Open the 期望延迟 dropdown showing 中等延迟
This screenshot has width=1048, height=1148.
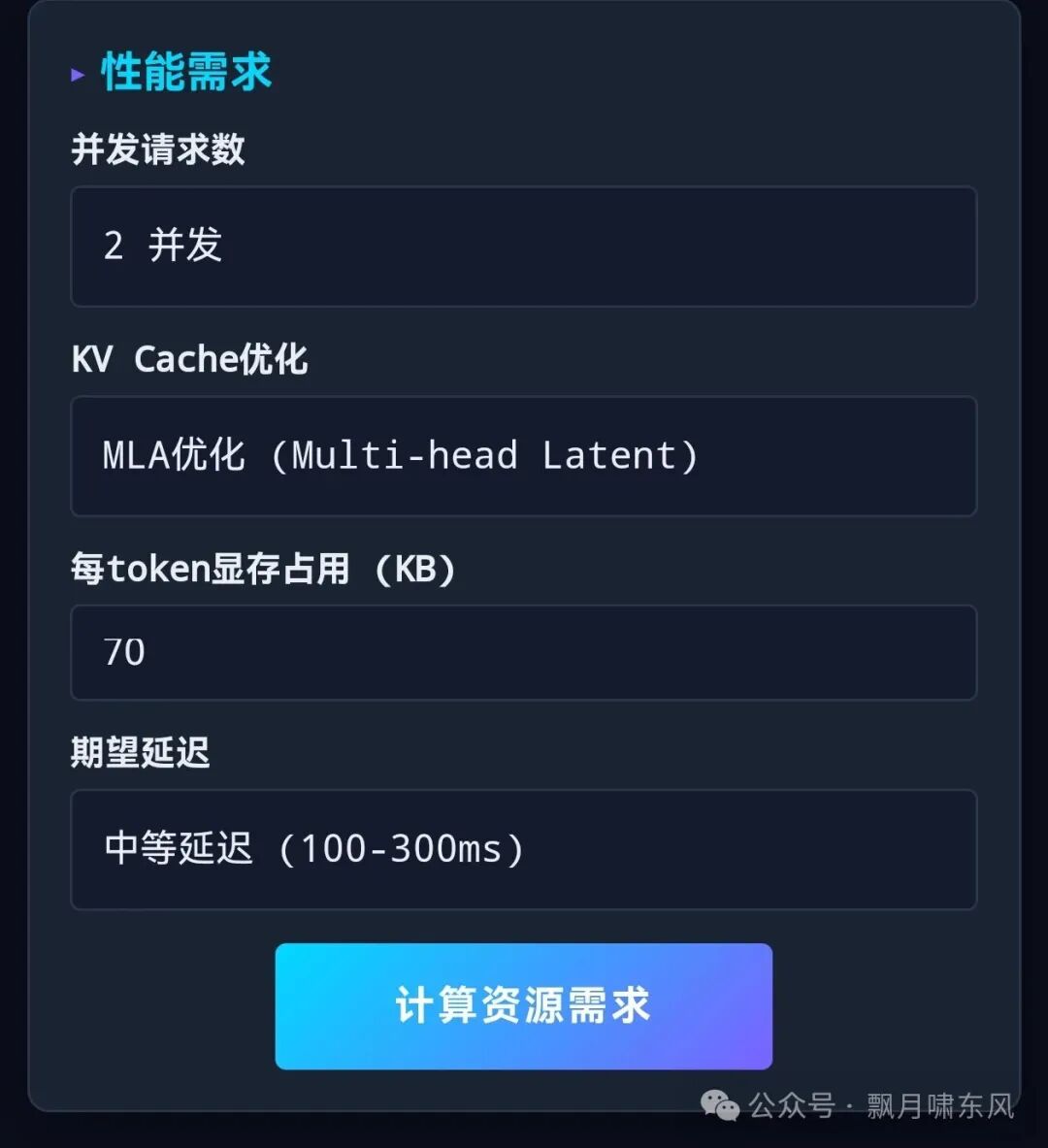[x=524, y=850]
